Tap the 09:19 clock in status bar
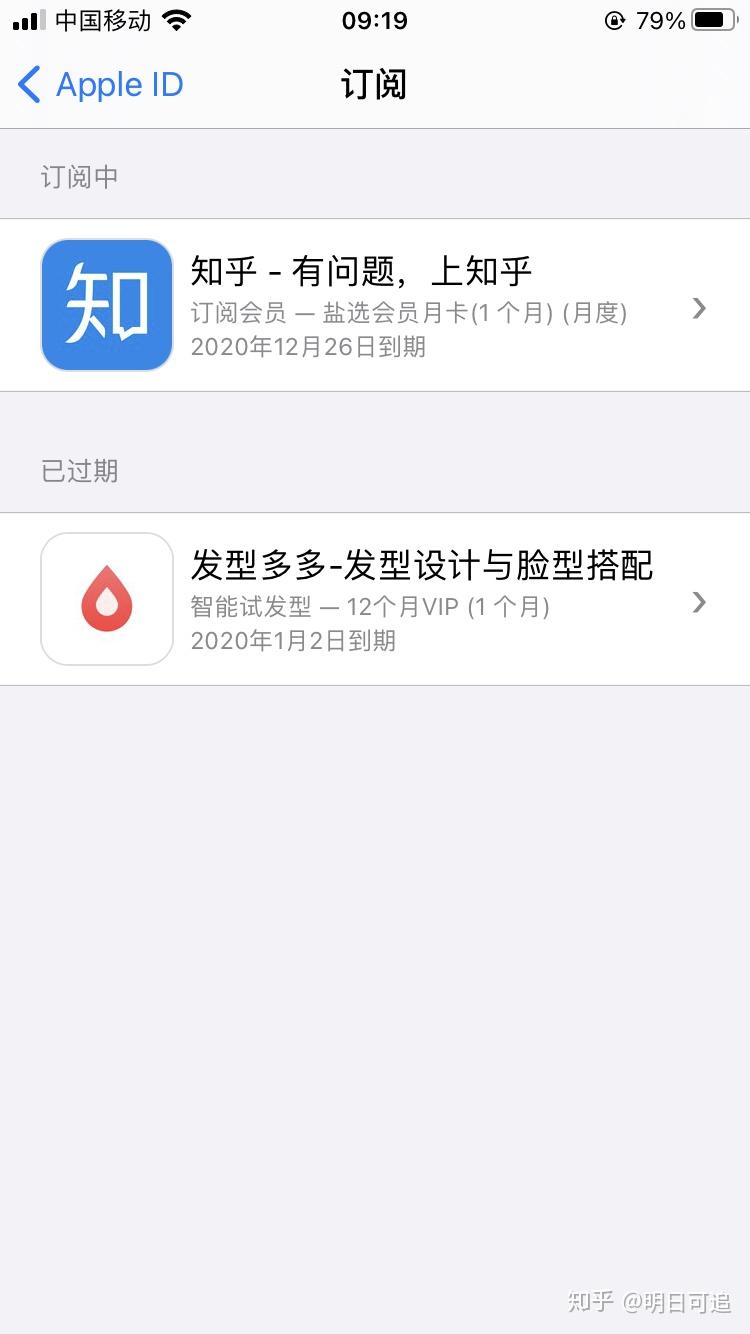 pyautogui.click(x=375, y=19)
